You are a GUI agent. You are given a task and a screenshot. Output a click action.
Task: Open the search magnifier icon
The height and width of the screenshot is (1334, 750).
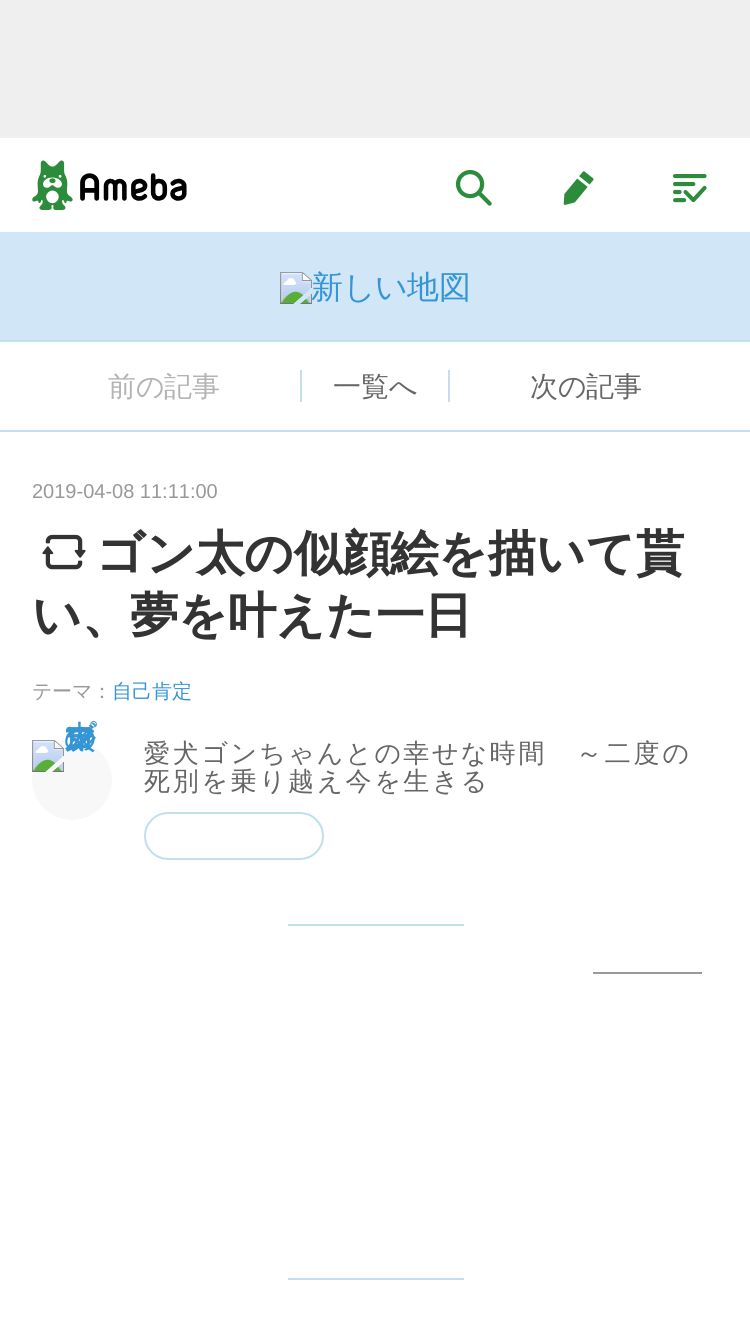click(473, 187)
